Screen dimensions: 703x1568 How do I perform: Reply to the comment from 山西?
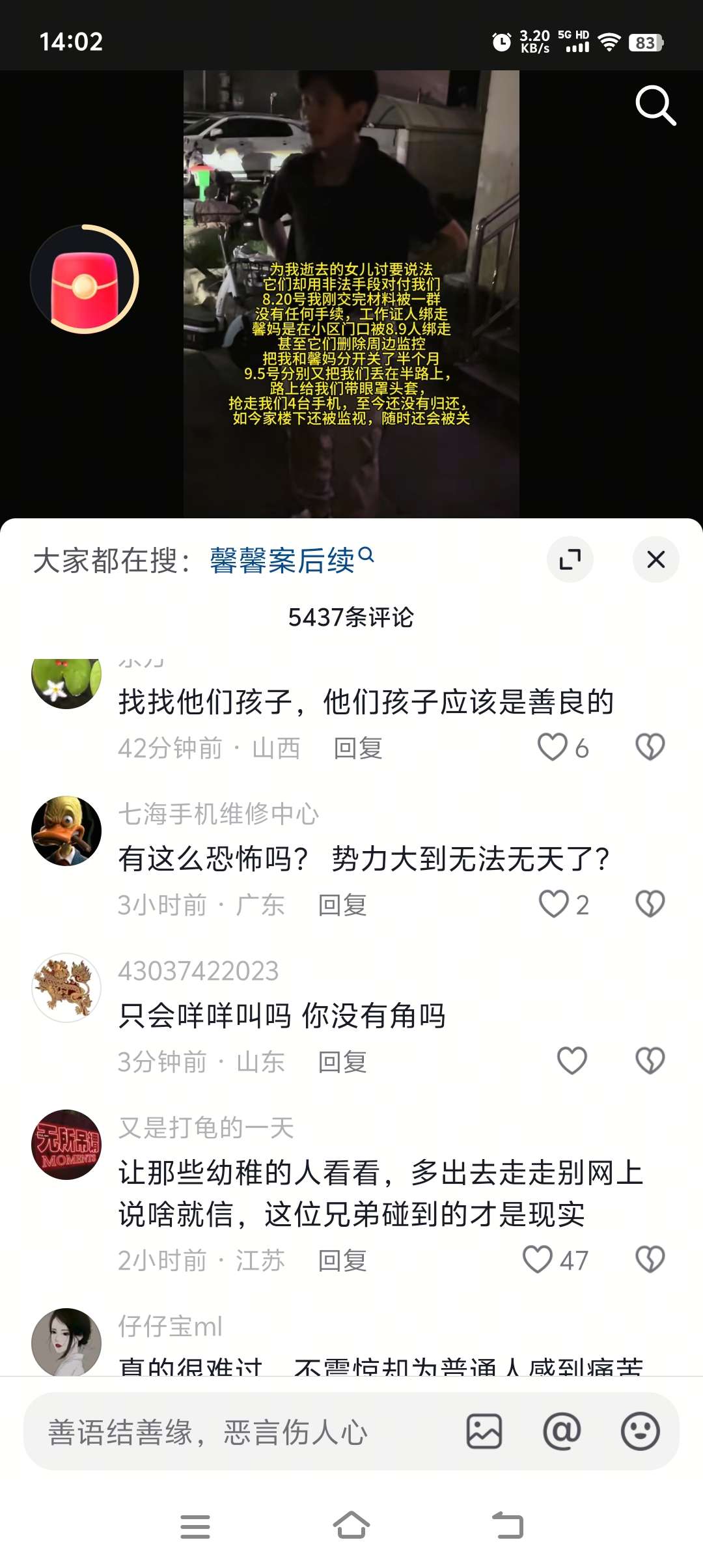point(357,748)
